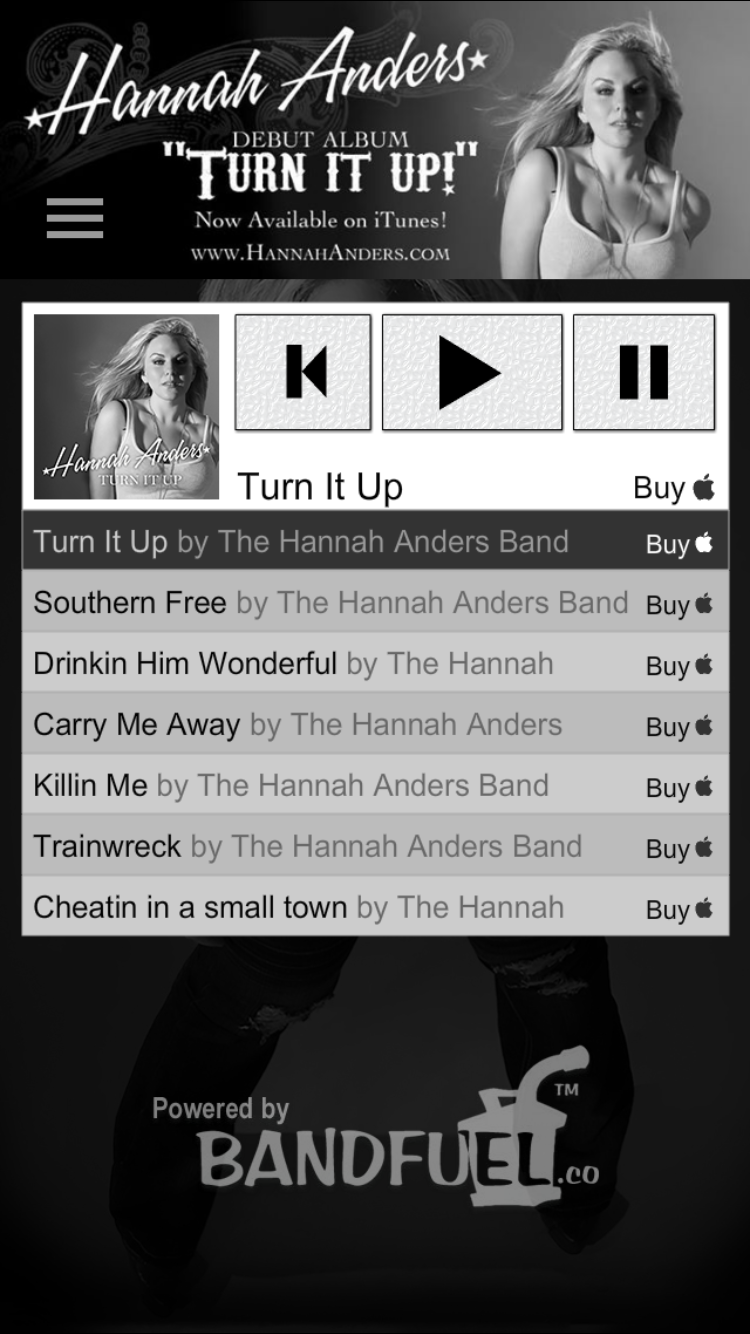This screenshot has height=1334, width=750.
Task: Open the hamburger menu
Action: tap(75, 218)
